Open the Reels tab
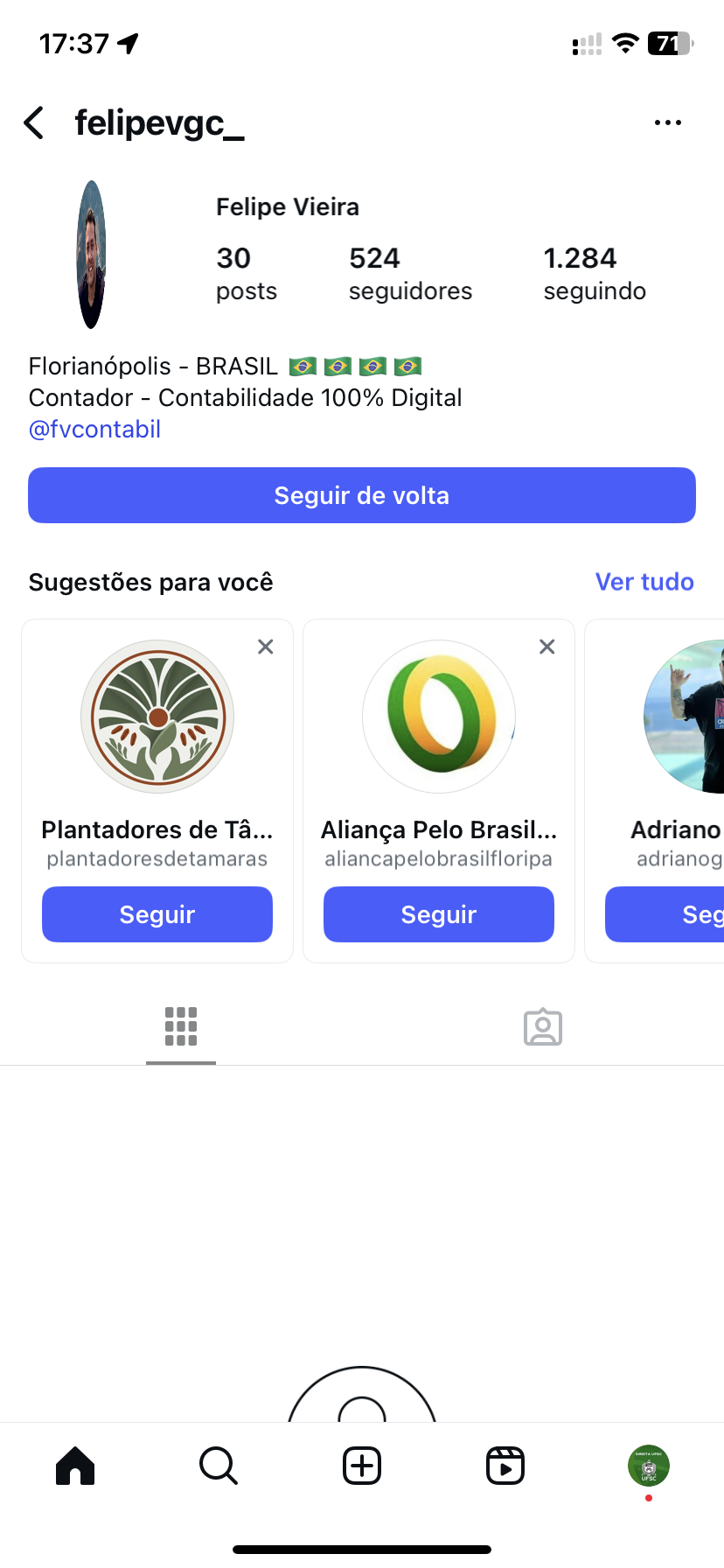Image resolution: width=724 pixels, height=1568 pixels. click(x=505, y=1466)
